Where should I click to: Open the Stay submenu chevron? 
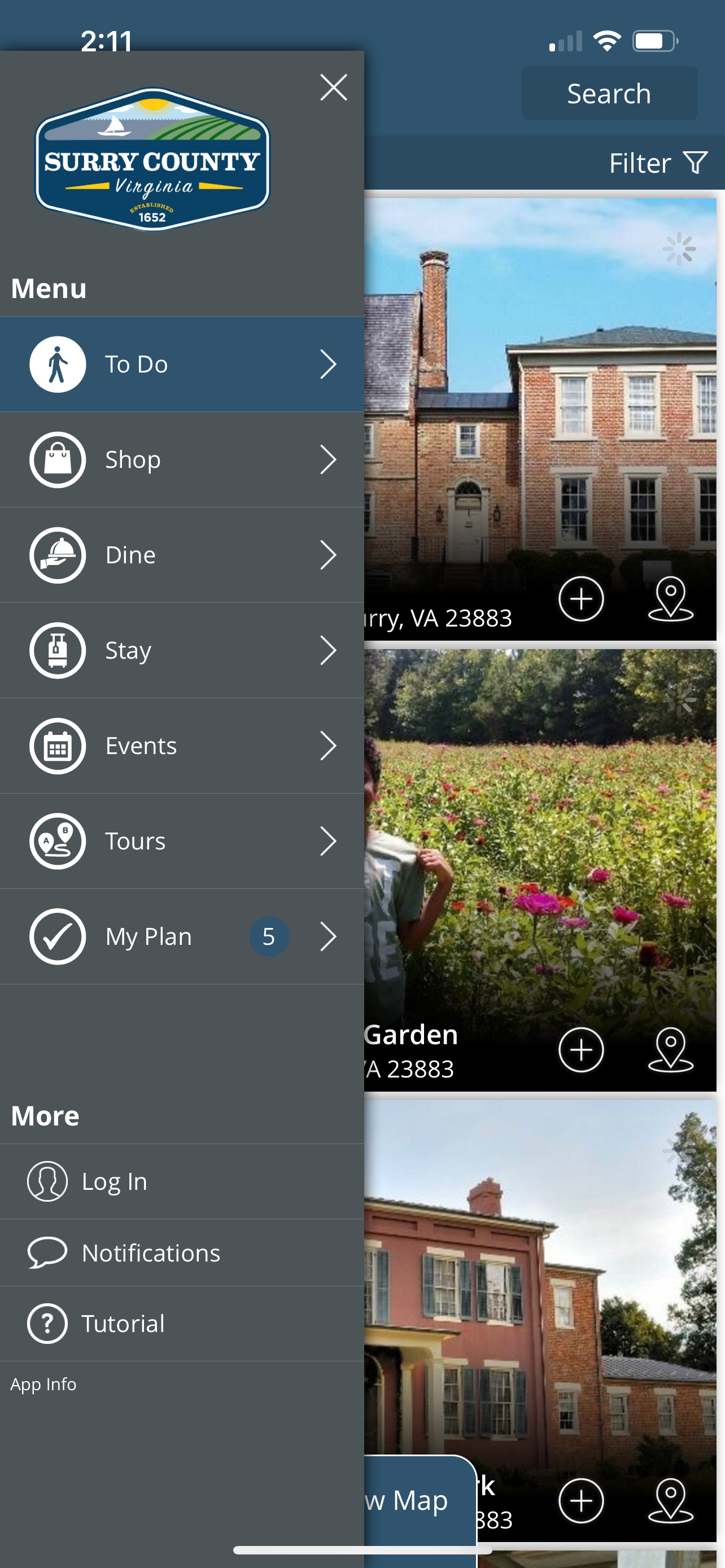click(x=327, y=650)
